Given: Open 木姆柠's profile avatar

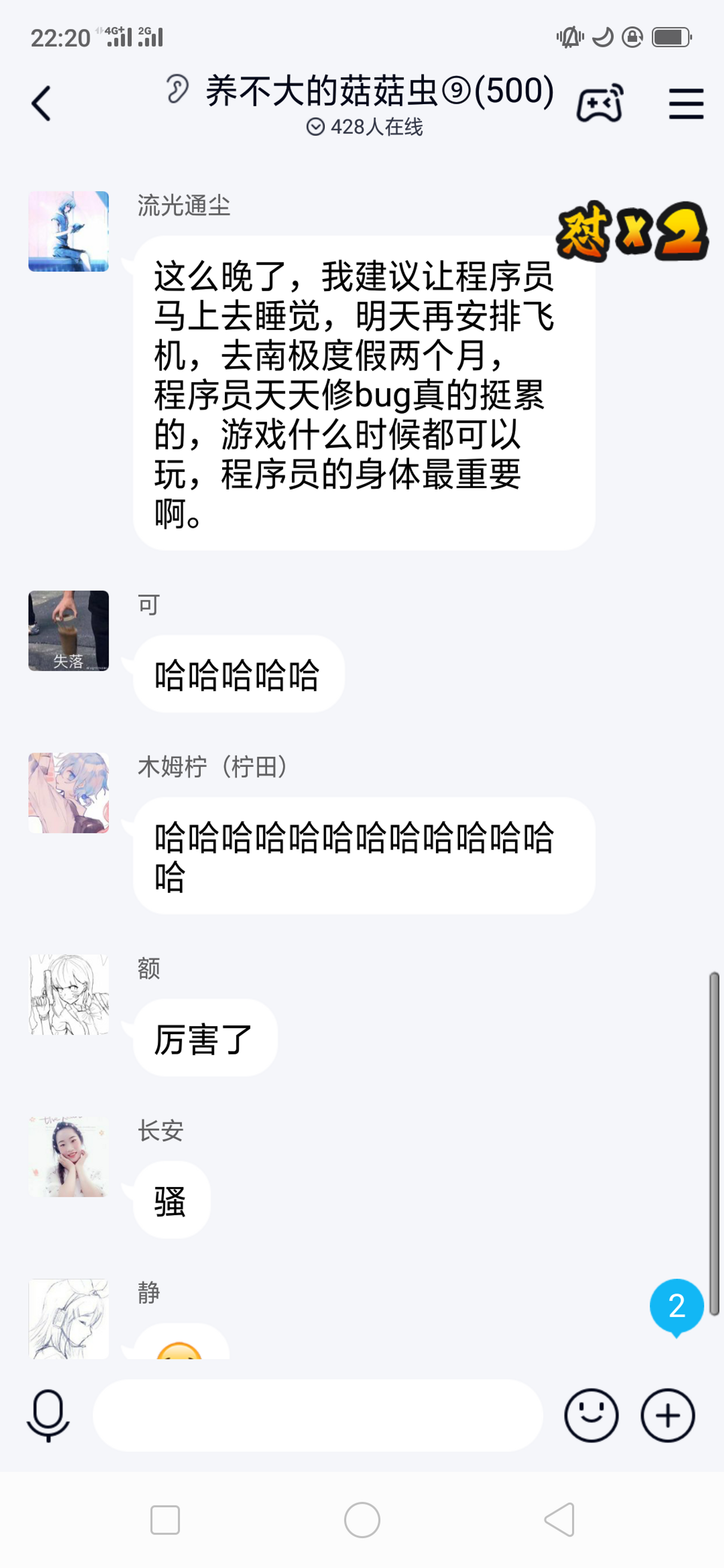Looking at the screenshot, I should coord(69,793).
